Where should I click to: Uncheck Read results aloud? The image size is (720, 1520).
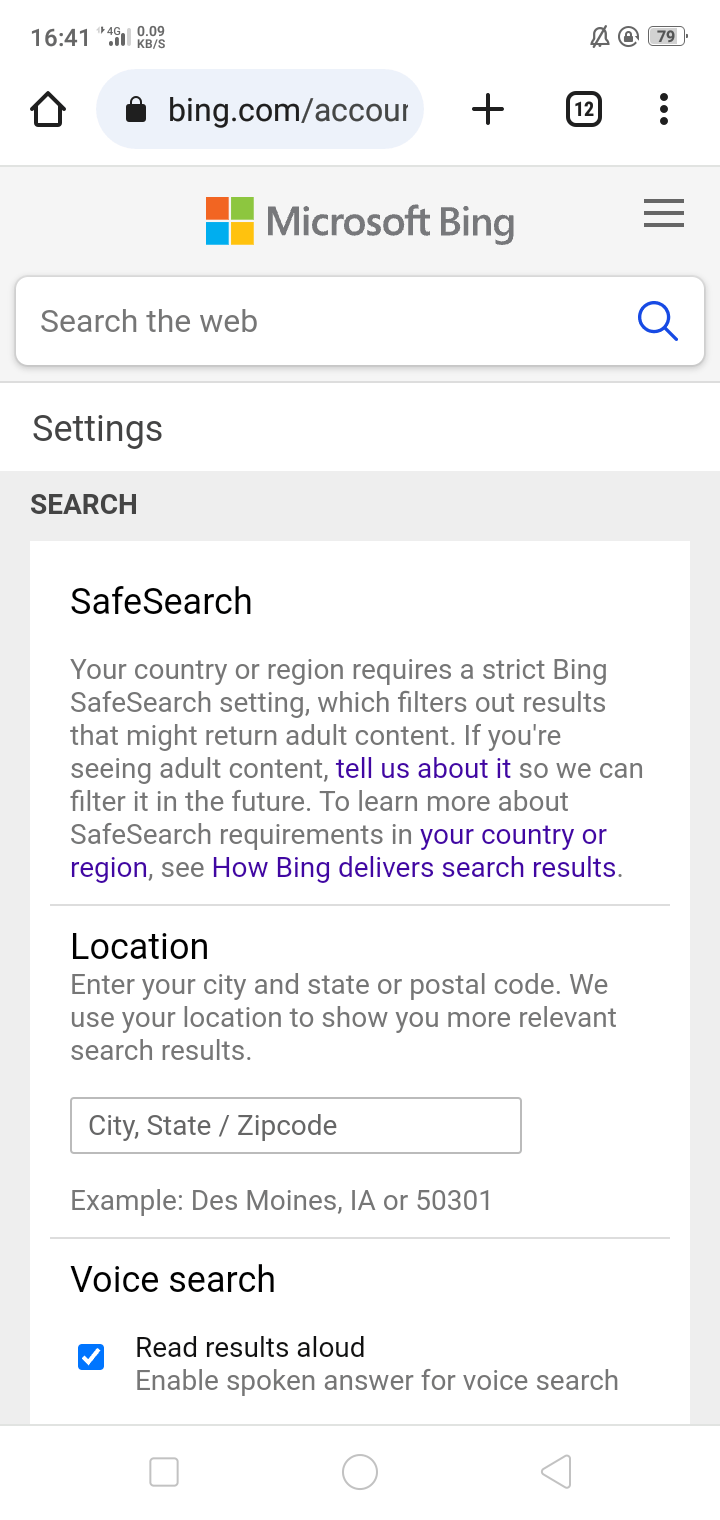(91, 1357)
